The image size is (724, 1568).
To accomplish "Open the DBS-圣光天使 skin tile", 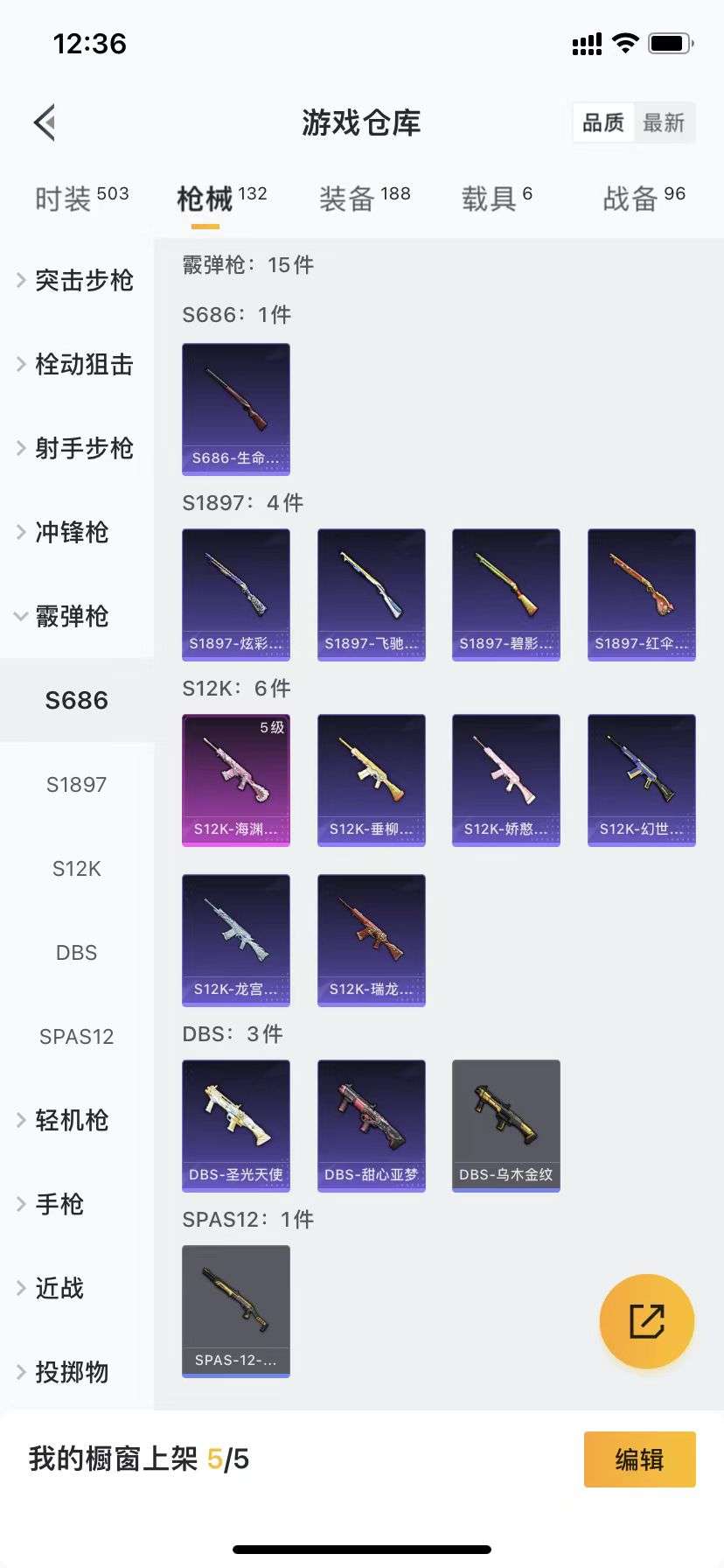I will (x=236, y=1125).
